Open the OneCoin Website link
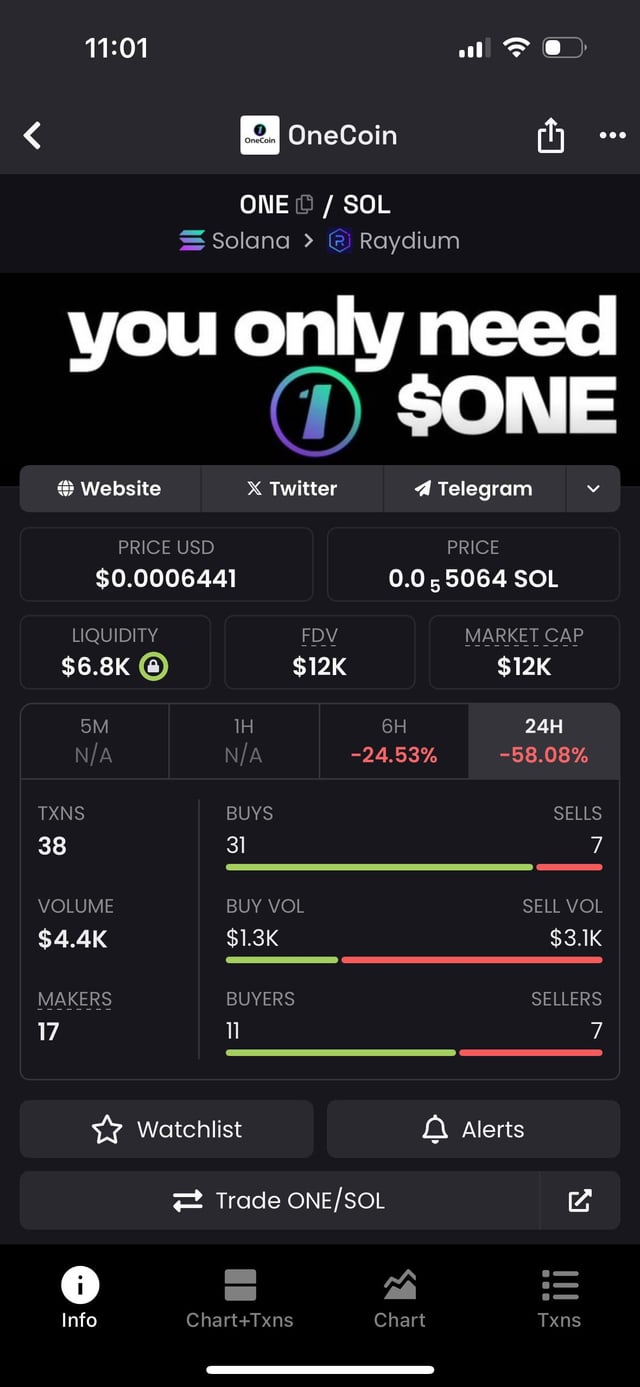 [x=110, y=488]
